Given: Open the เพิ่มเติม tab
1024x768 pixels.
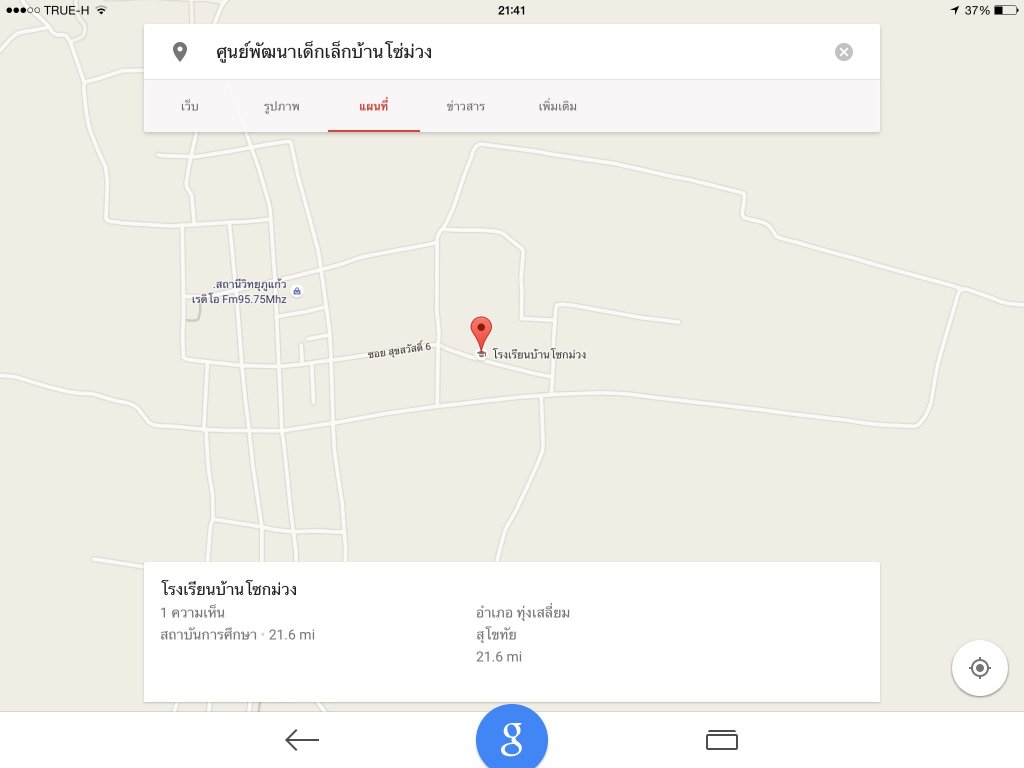Looking at the screenshot, I should (x=557, y=106).
